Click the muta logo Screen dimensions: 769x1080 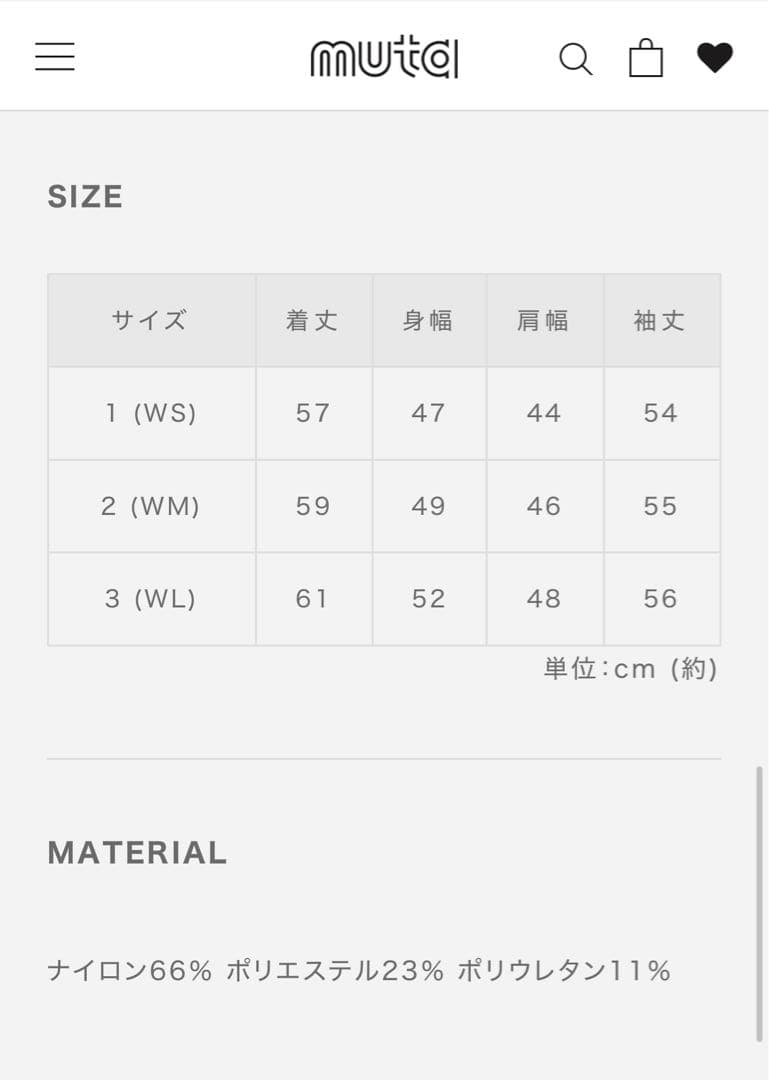384,57
